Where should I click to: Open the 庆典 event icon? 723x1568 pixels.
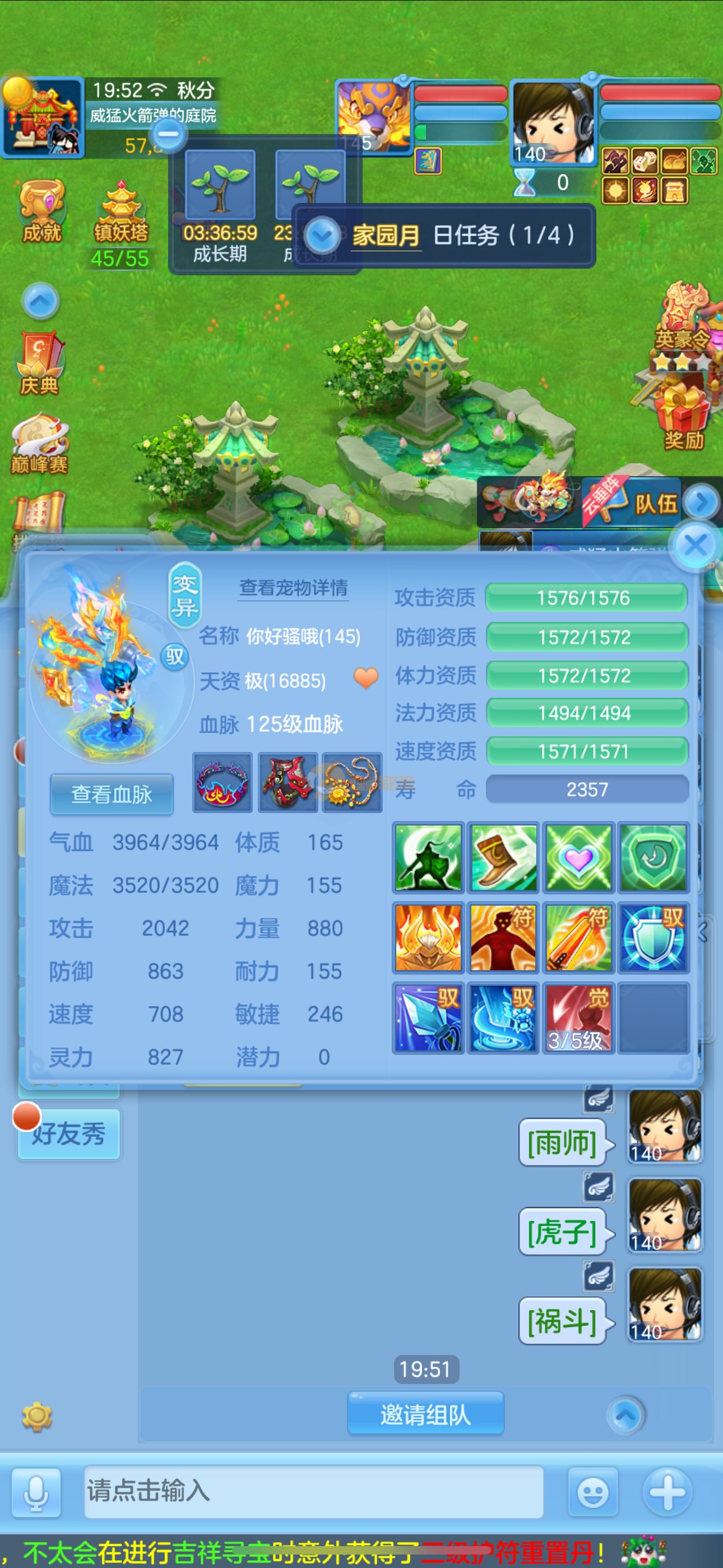point(40,363)
